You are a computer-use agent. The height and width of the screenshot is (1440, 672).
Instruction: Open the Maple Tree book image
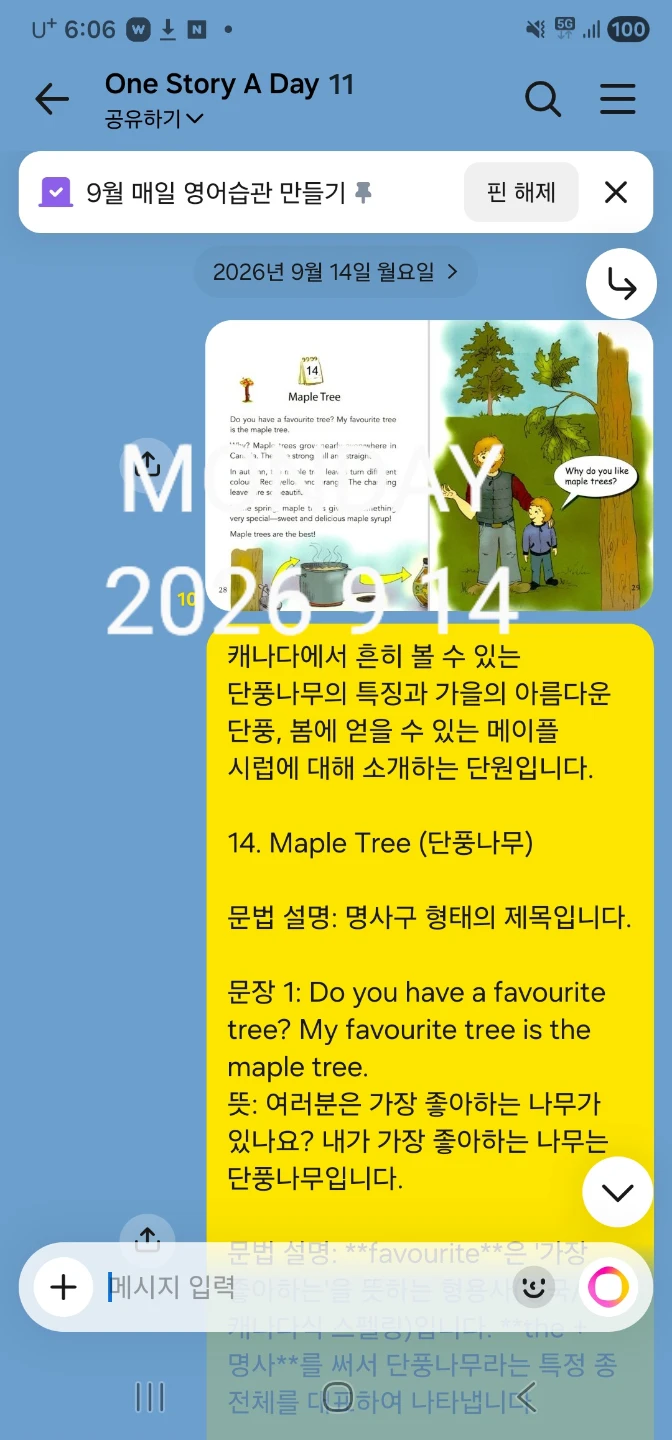429,465
